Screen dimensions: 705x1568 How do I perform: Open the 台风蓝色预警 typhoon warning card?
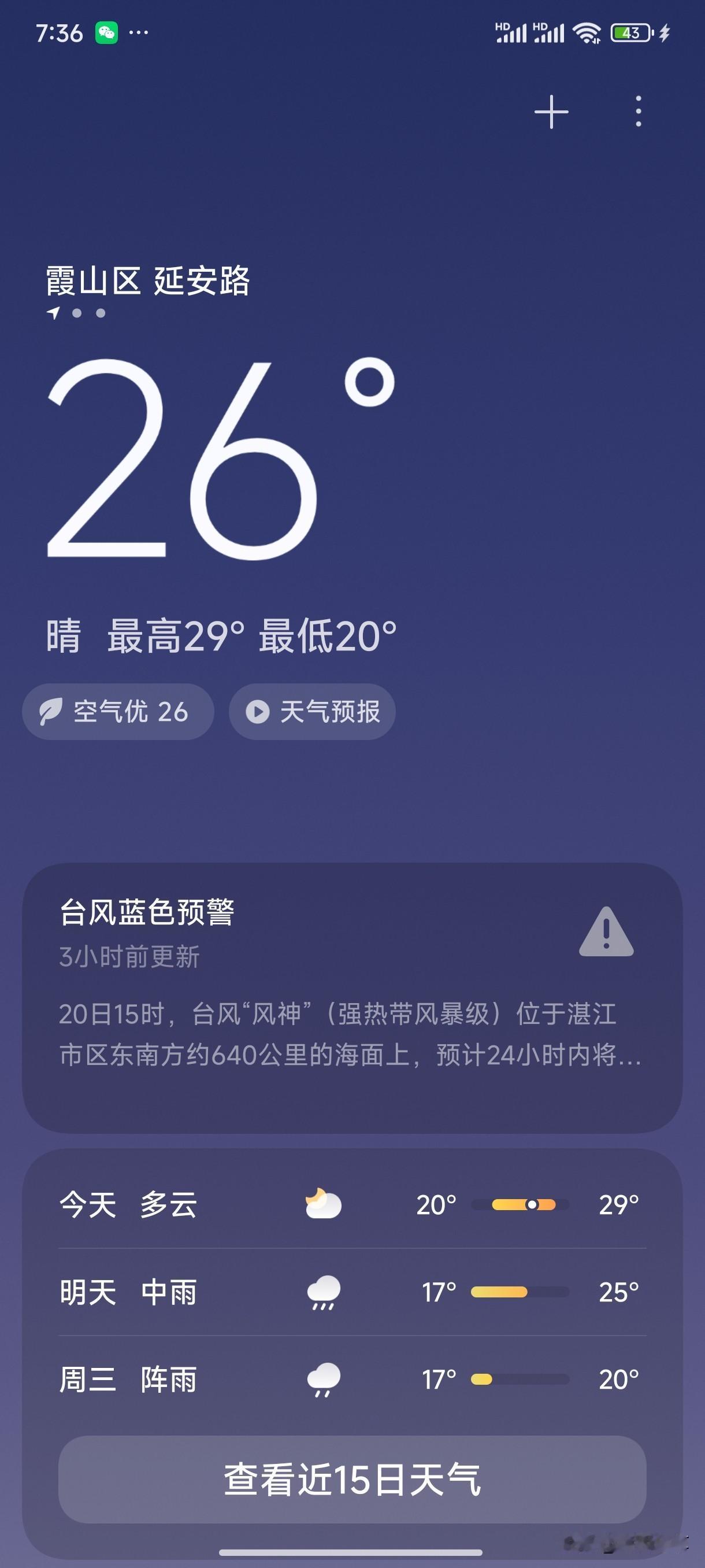coord(351,997)
